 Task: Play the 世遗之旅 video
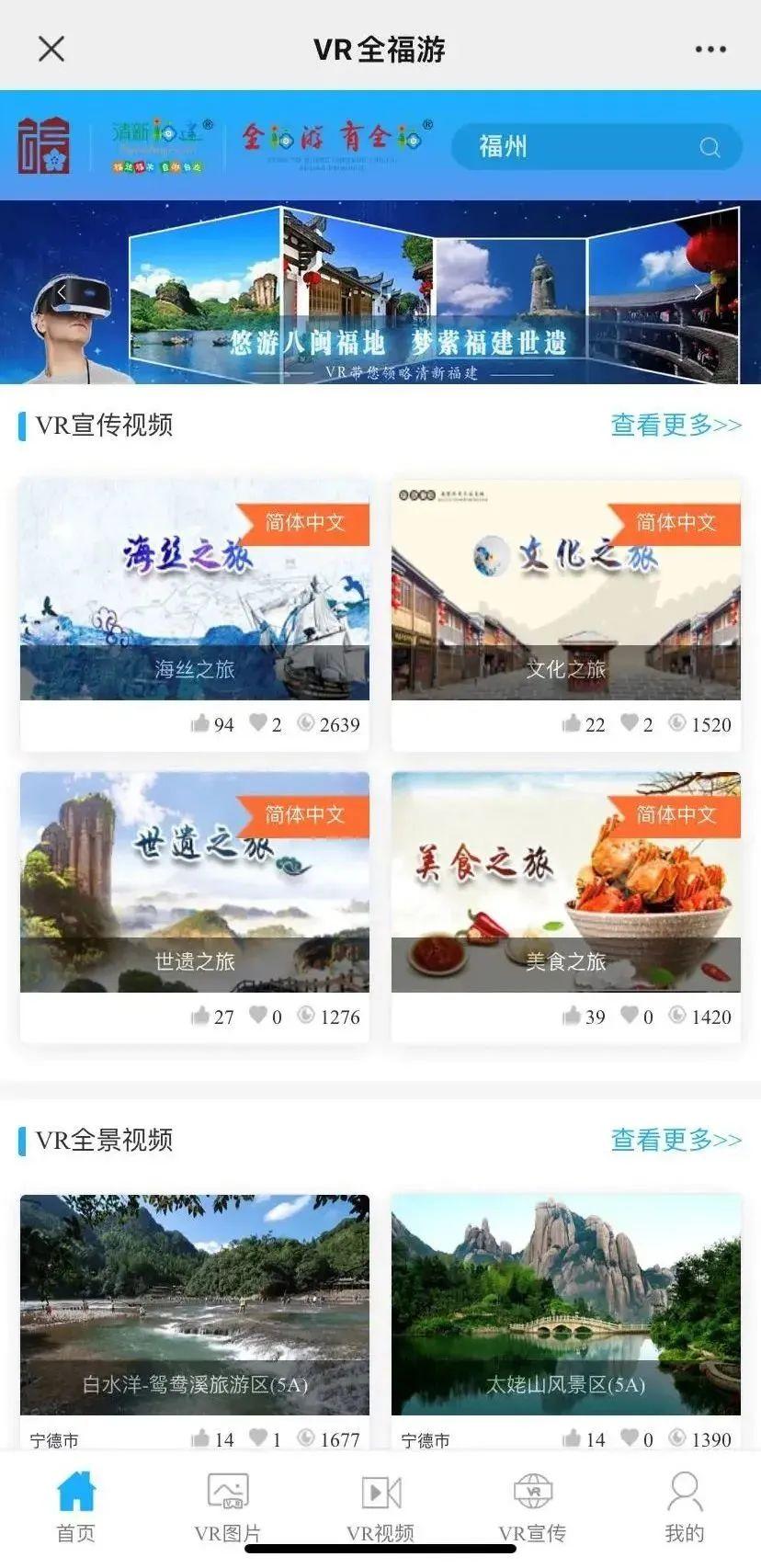point(195,881)
